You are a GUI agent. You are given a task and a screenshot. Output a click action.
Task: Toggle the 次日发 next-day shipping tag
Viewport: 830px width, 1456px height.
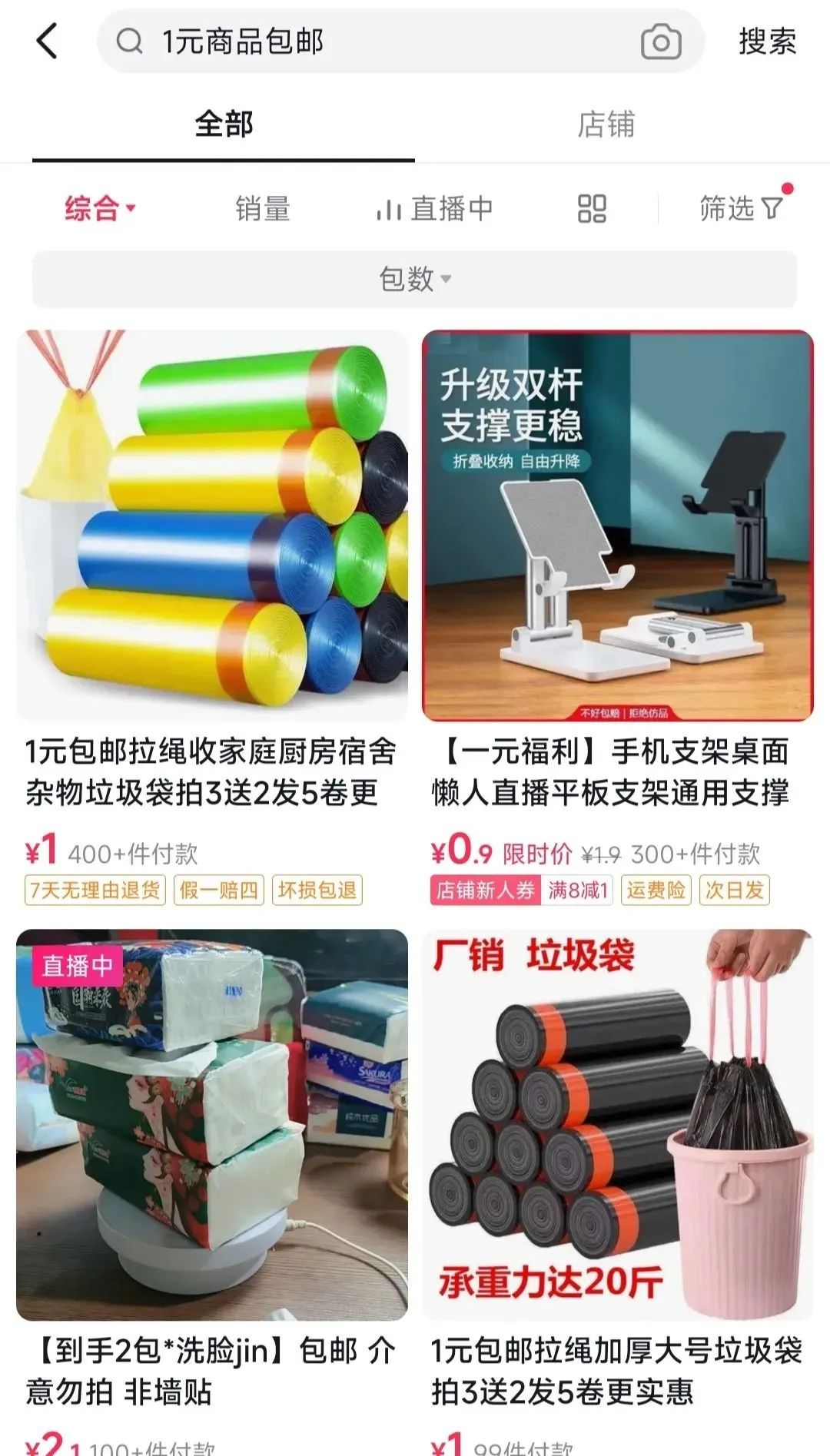coord(733,891)
